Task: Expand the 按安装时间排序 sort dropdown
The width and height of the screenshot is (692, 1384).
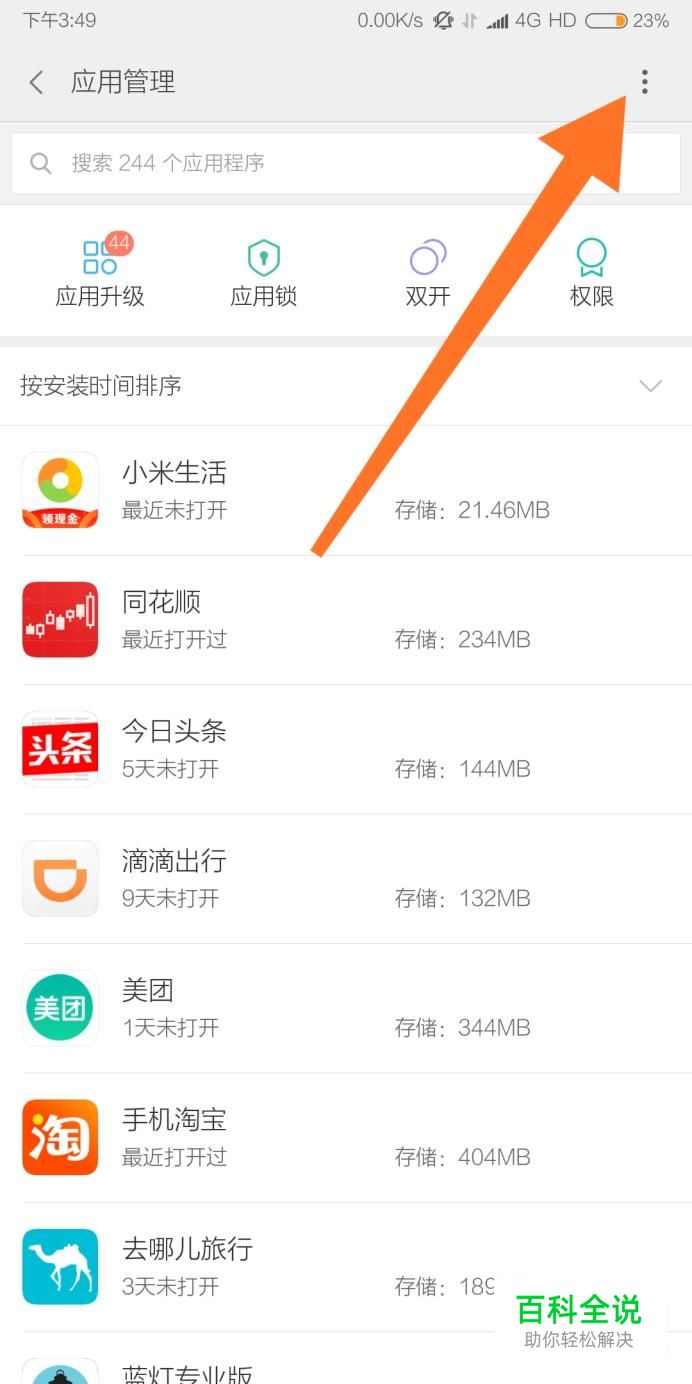Action: tap(650, 386)
